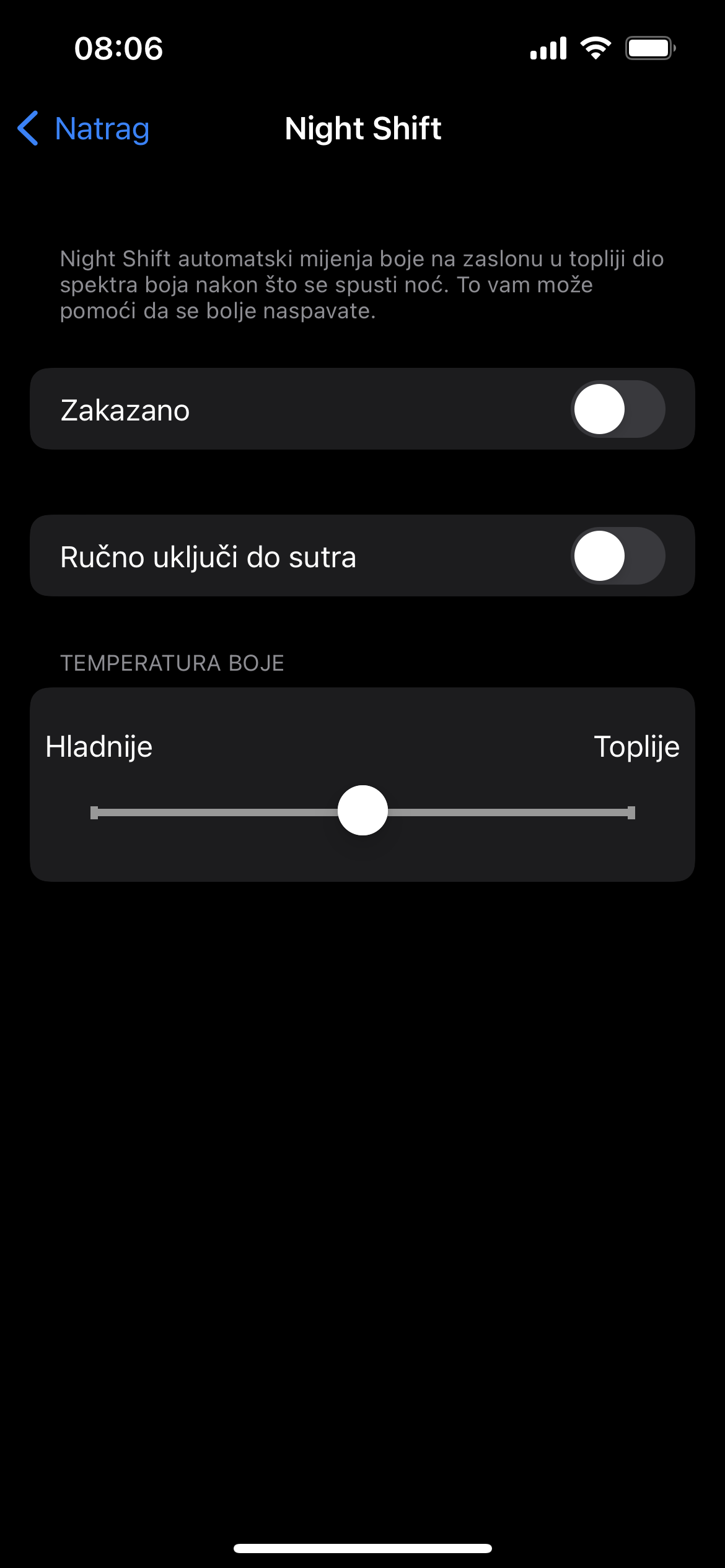Go back with the Natrag button
This screenshot has width=725, height=1568.
[x=84, y=129]
